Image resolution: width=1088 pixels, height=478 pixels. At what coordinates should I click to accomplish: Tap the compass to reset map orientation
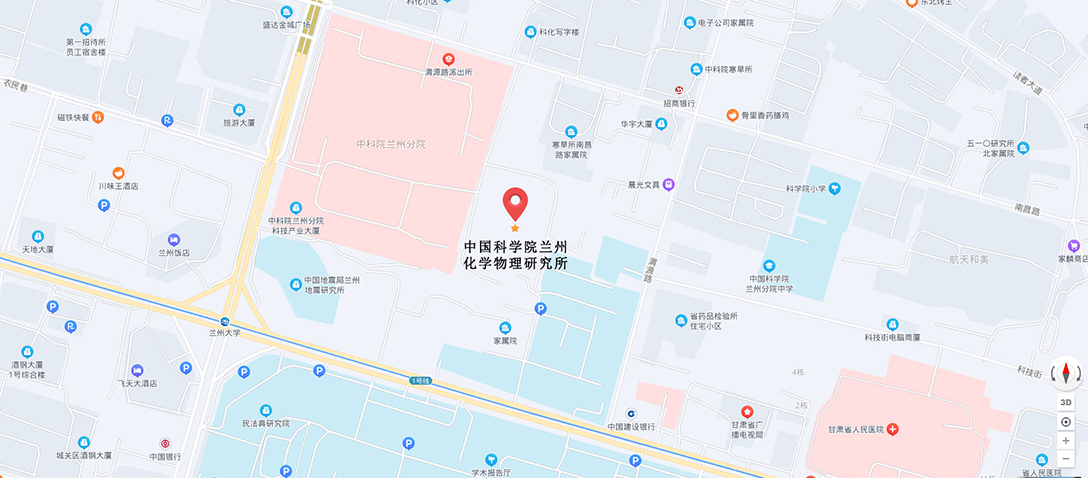(1066, 374)
